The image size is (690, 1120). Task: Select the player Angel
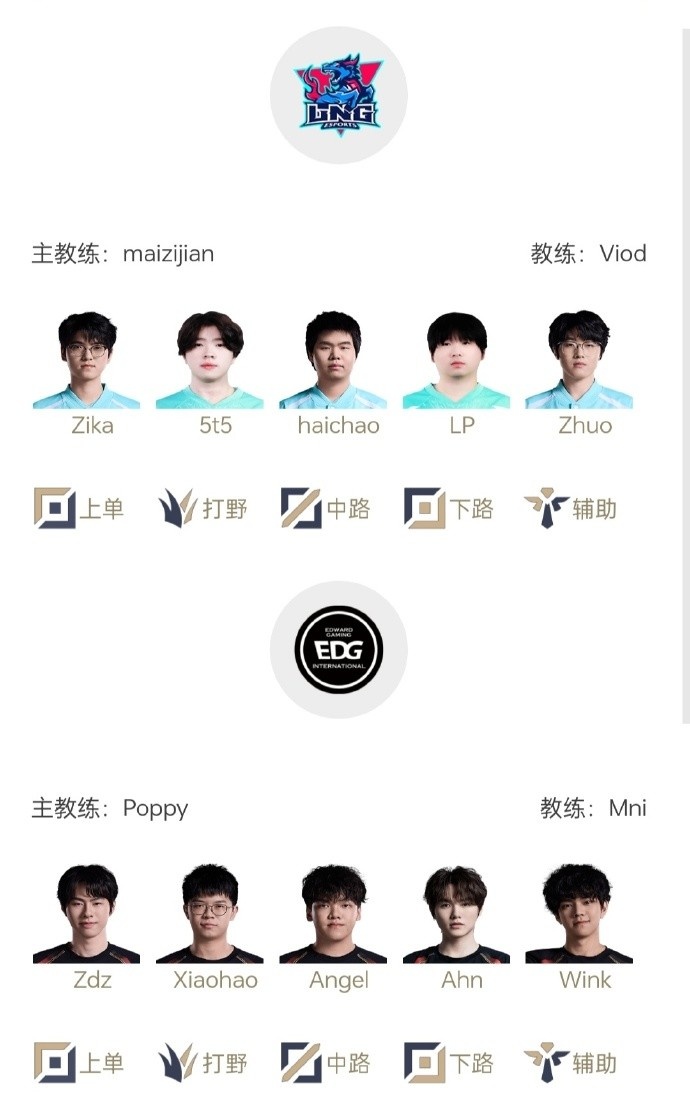(x=333, y=914)
